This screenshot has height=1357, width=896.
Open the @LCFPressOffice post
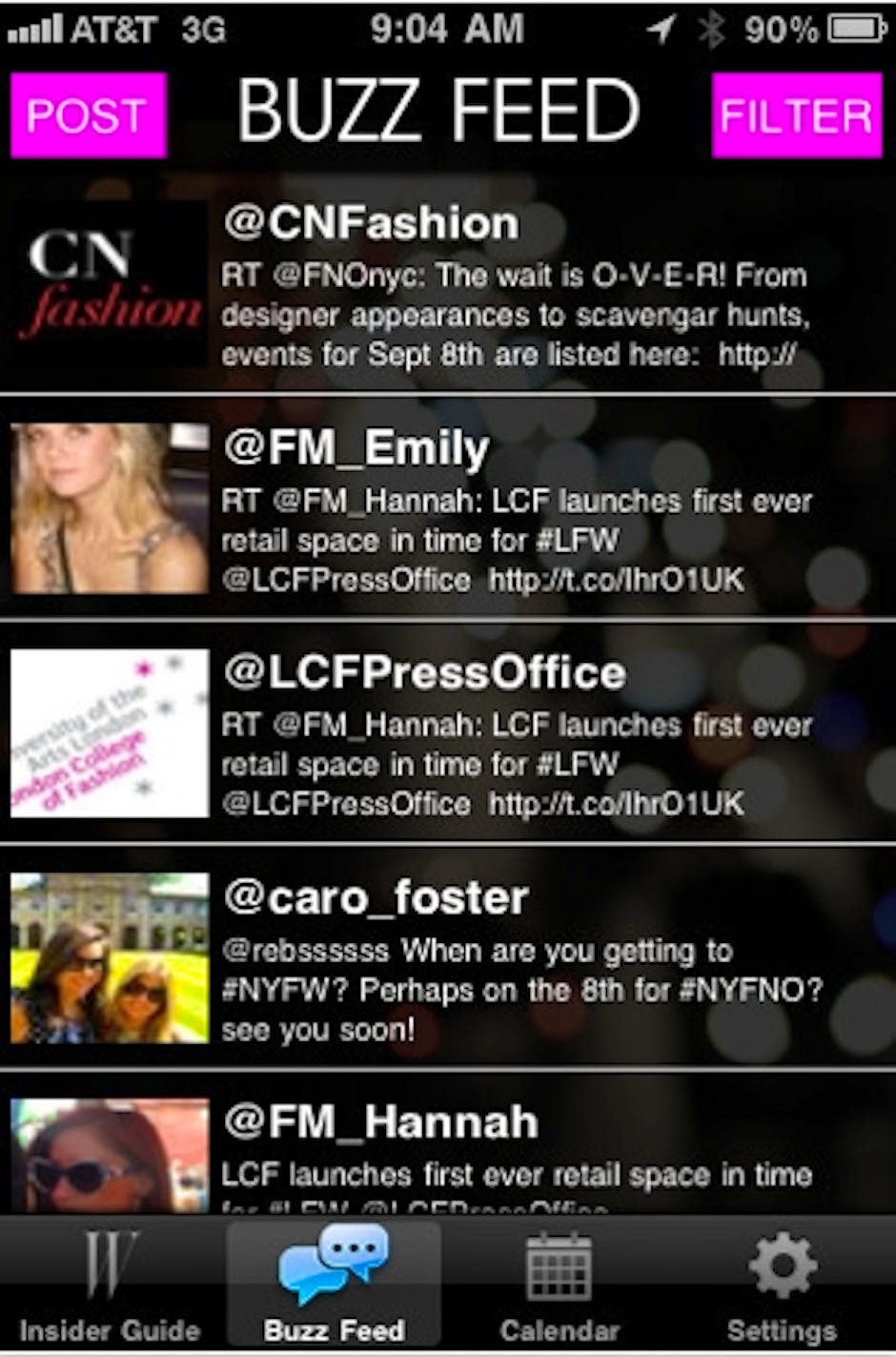pos(515,734)
